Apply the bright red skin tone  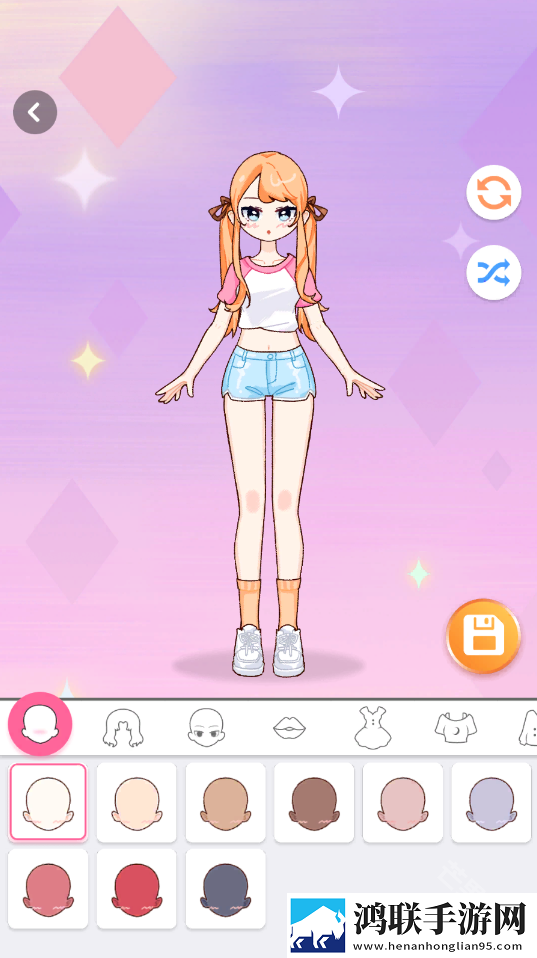136,889
